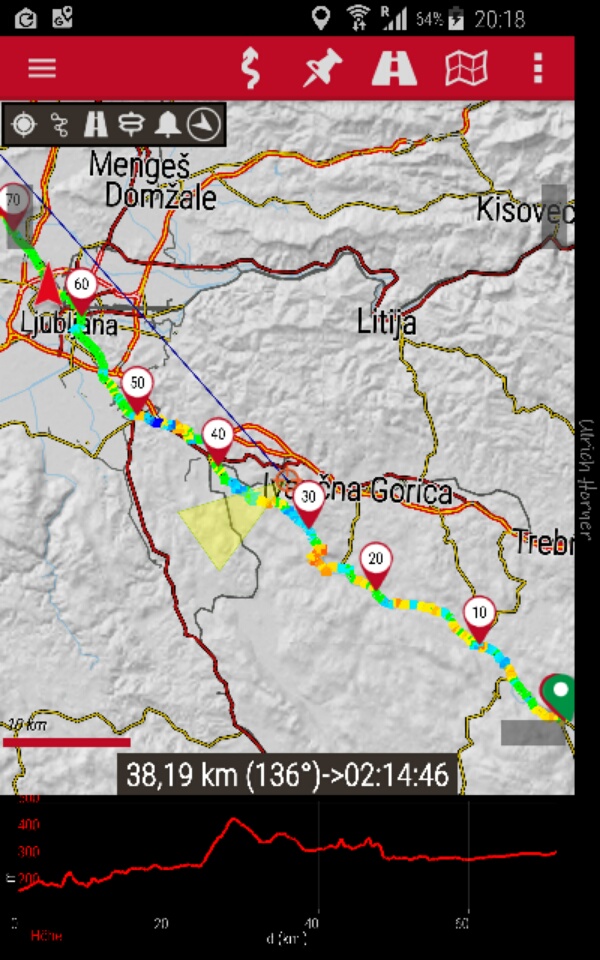Tap the compass arrow icon in the dark toolbar
The width and height of the screenshot is (600, 960).
tap(204, 124)
